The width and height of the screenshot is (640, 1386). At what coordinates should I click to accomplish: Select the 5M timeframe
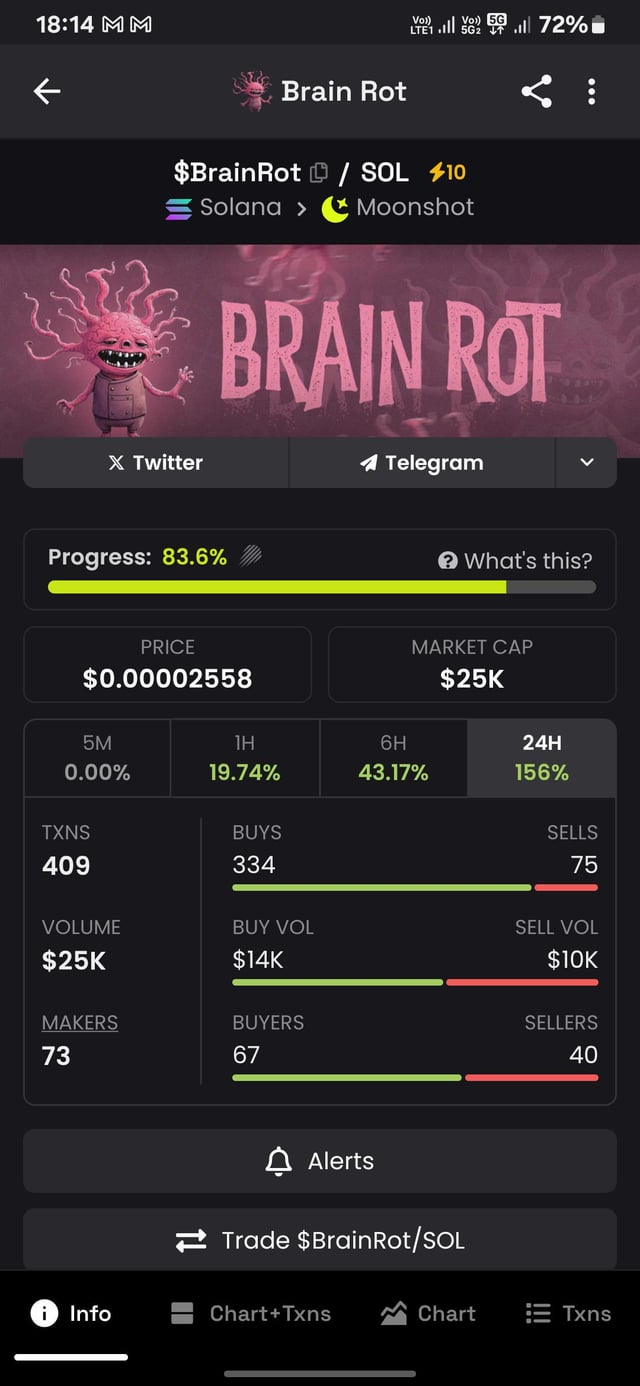click(97, 758)
